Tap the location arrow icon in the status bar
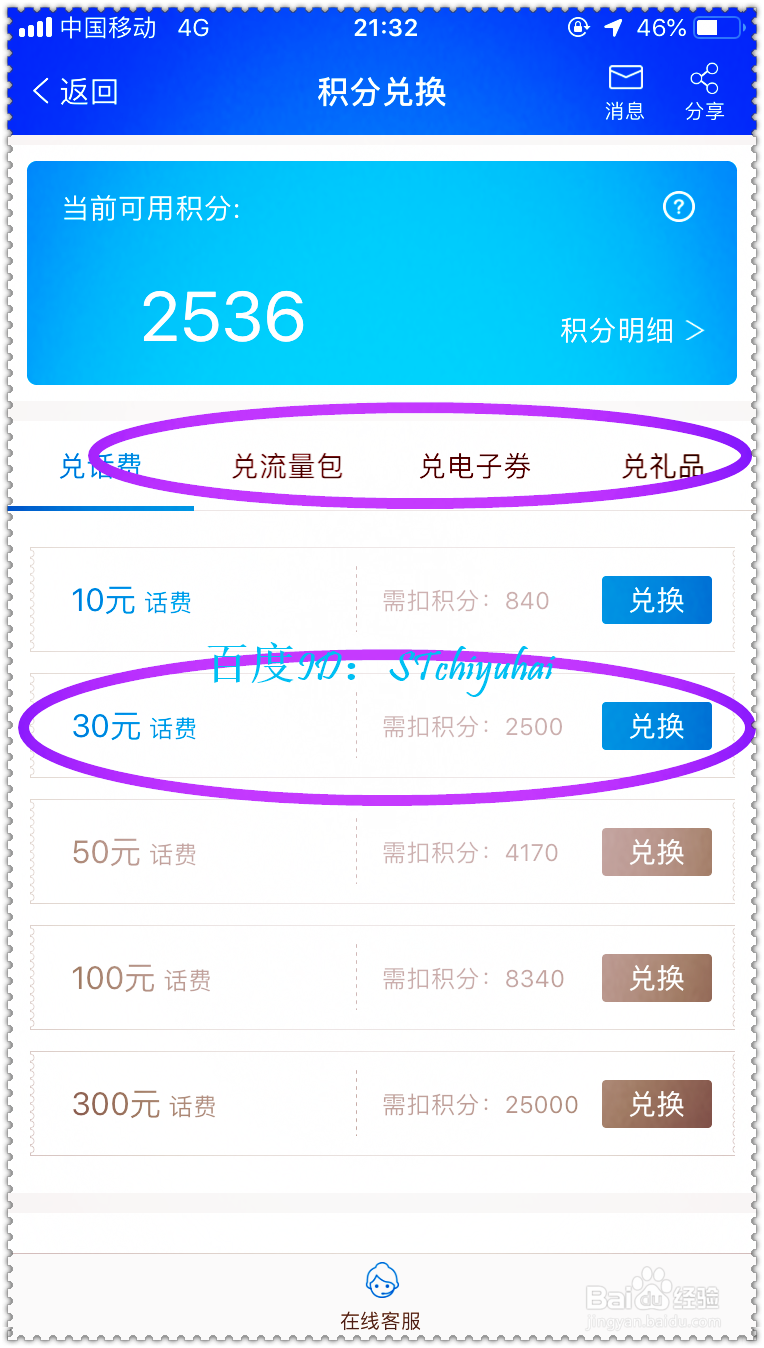 [612, 27]
